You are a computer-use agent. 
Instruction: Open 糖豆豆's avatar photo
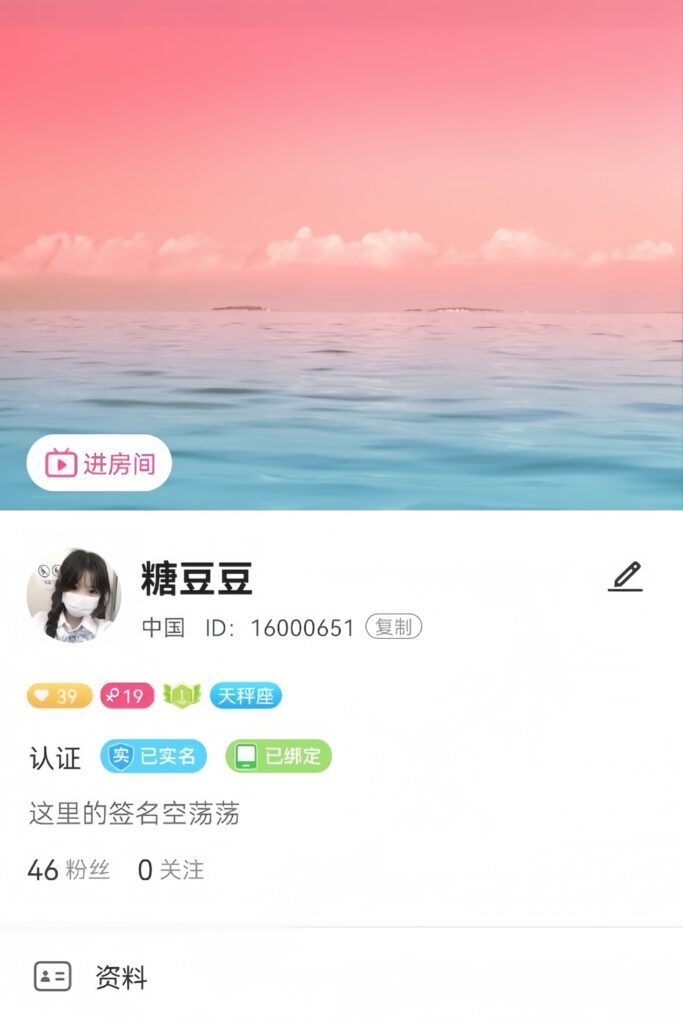(x=74, y=595)
